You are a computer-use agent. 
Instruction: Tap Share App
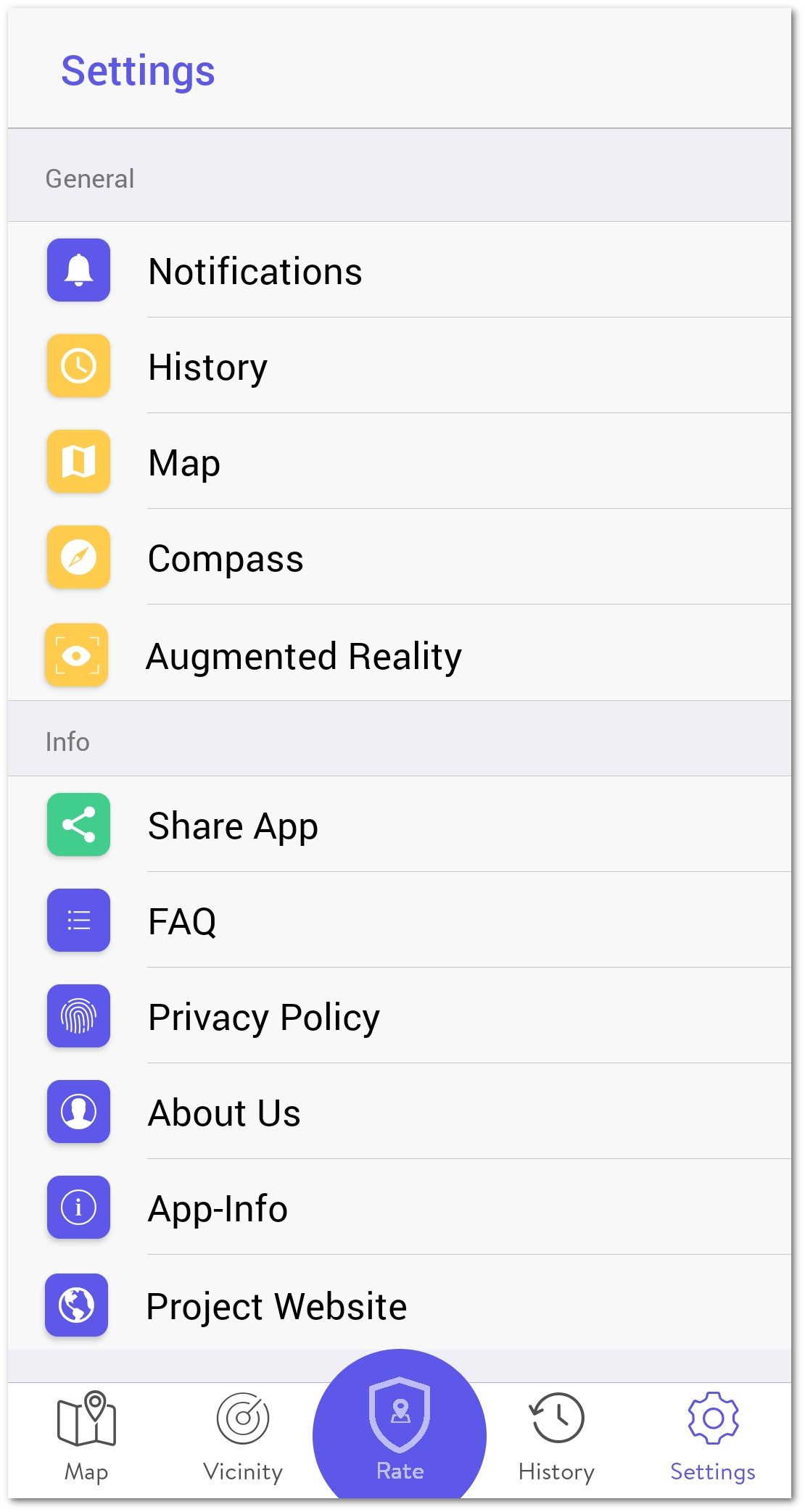[400, 825]
